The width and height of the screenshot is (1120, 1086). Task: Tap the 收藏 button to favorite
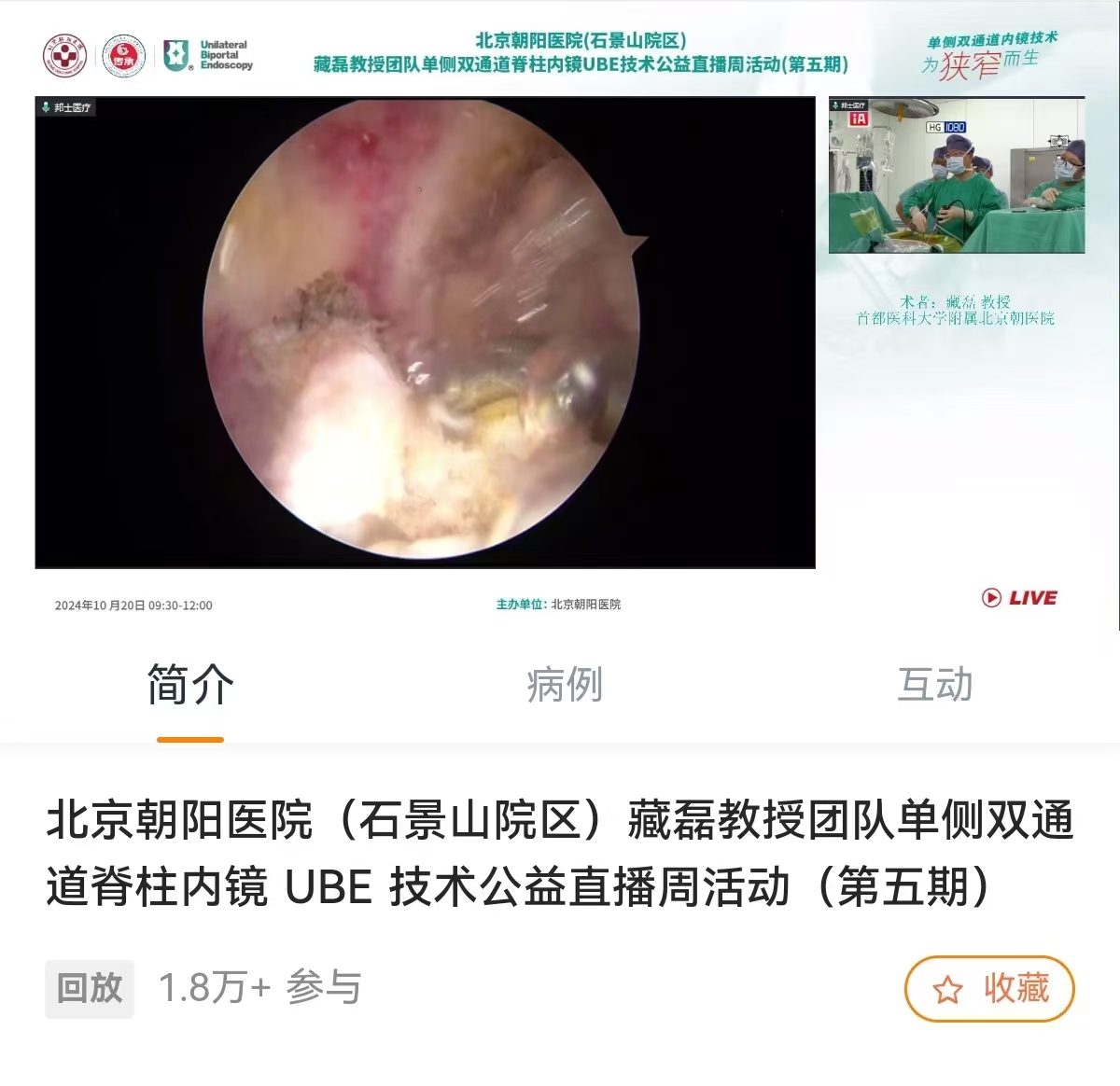[x=989, y=988]
